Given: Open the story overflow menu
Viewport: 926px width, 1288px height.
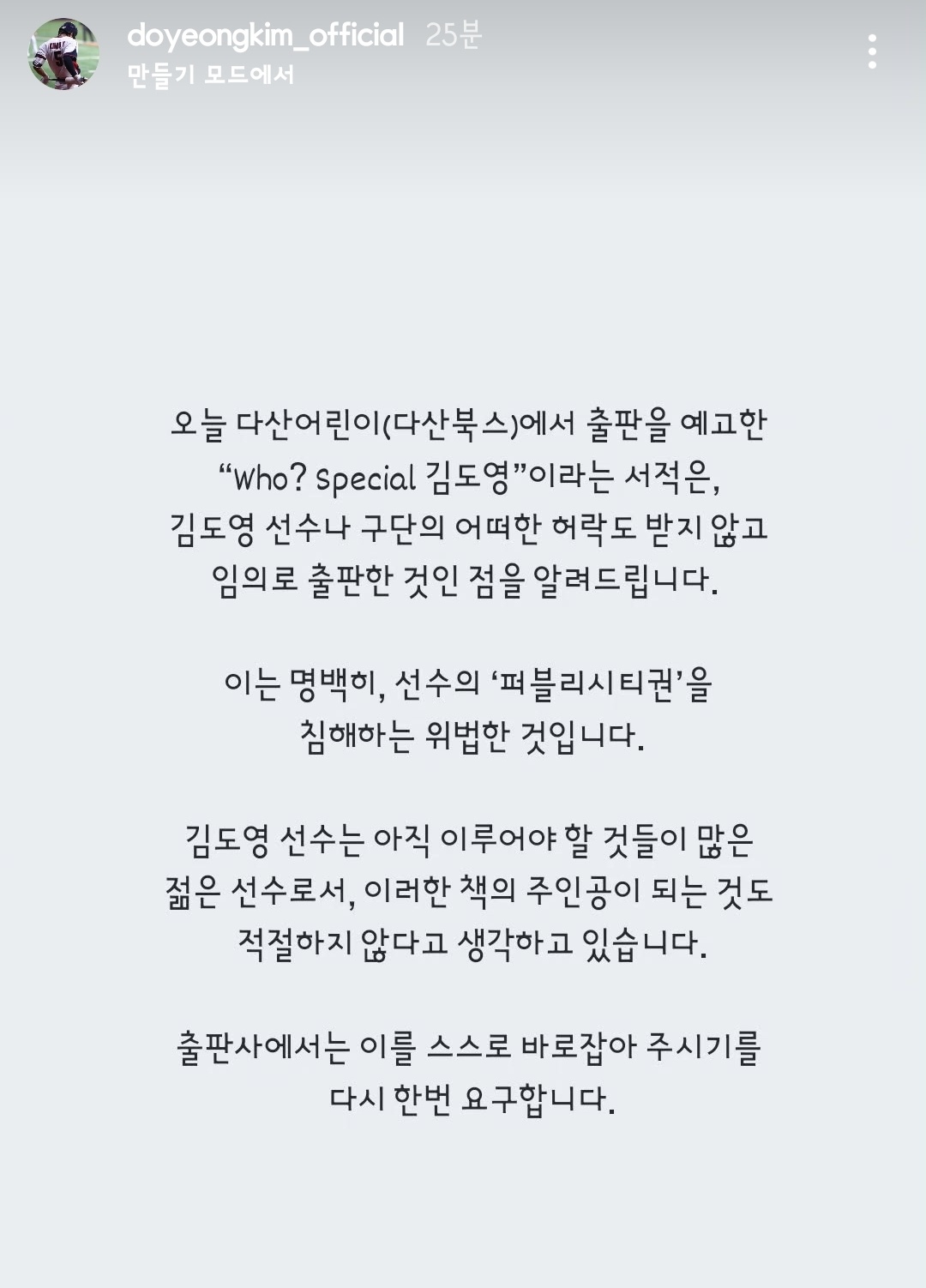Looking at the screenshot, I should (871, 51).
